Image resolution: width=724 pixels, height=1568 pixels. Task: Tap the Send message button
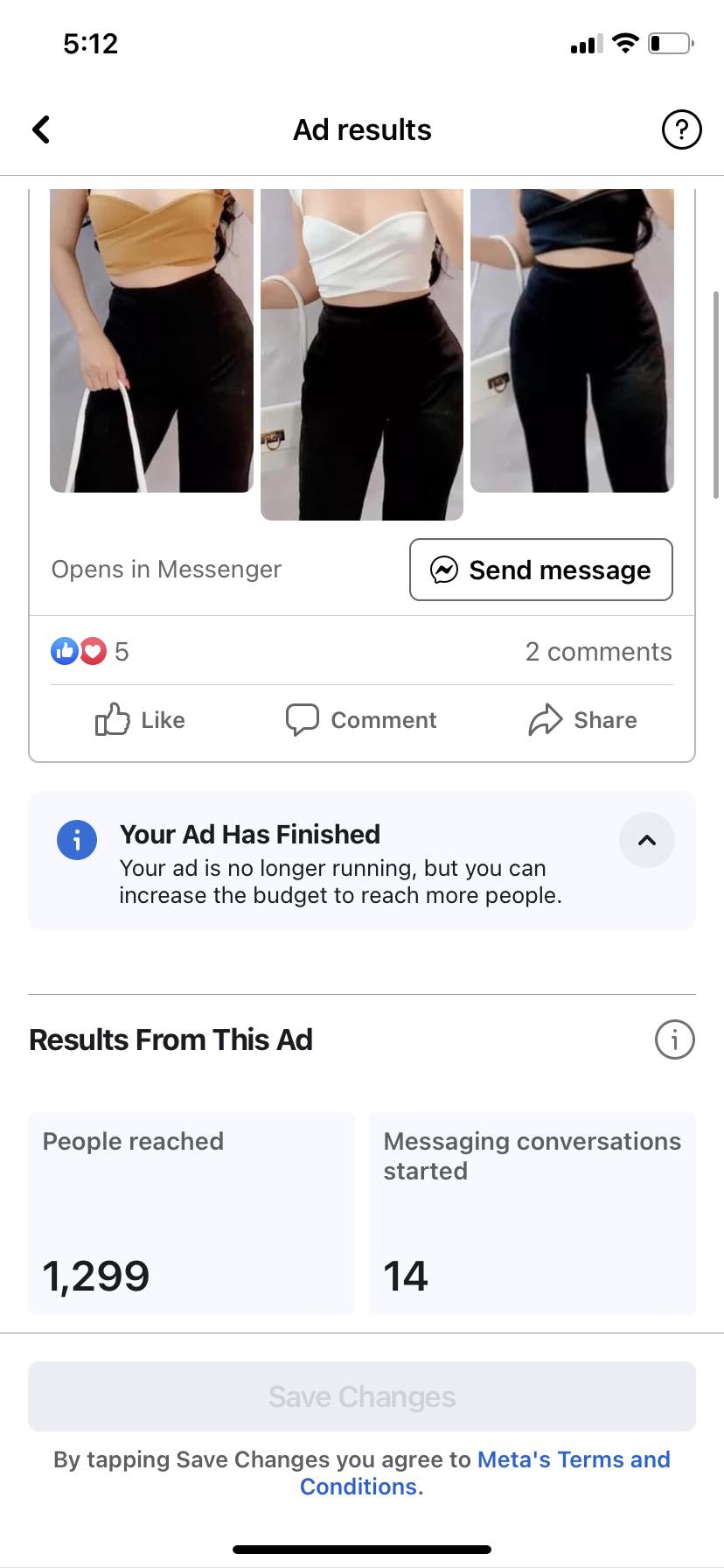(541, 570)
